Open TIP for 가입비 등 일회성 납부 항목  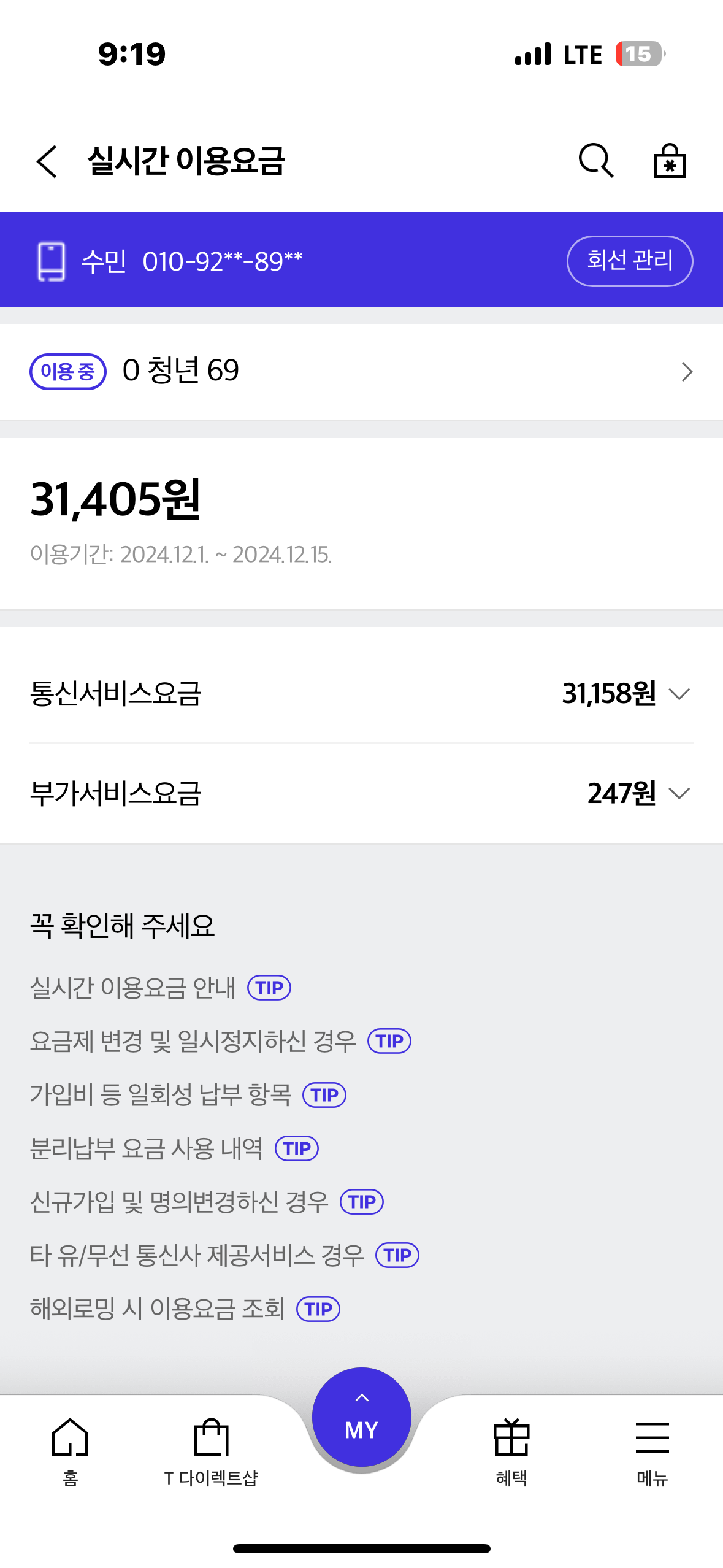[324, 1095]
